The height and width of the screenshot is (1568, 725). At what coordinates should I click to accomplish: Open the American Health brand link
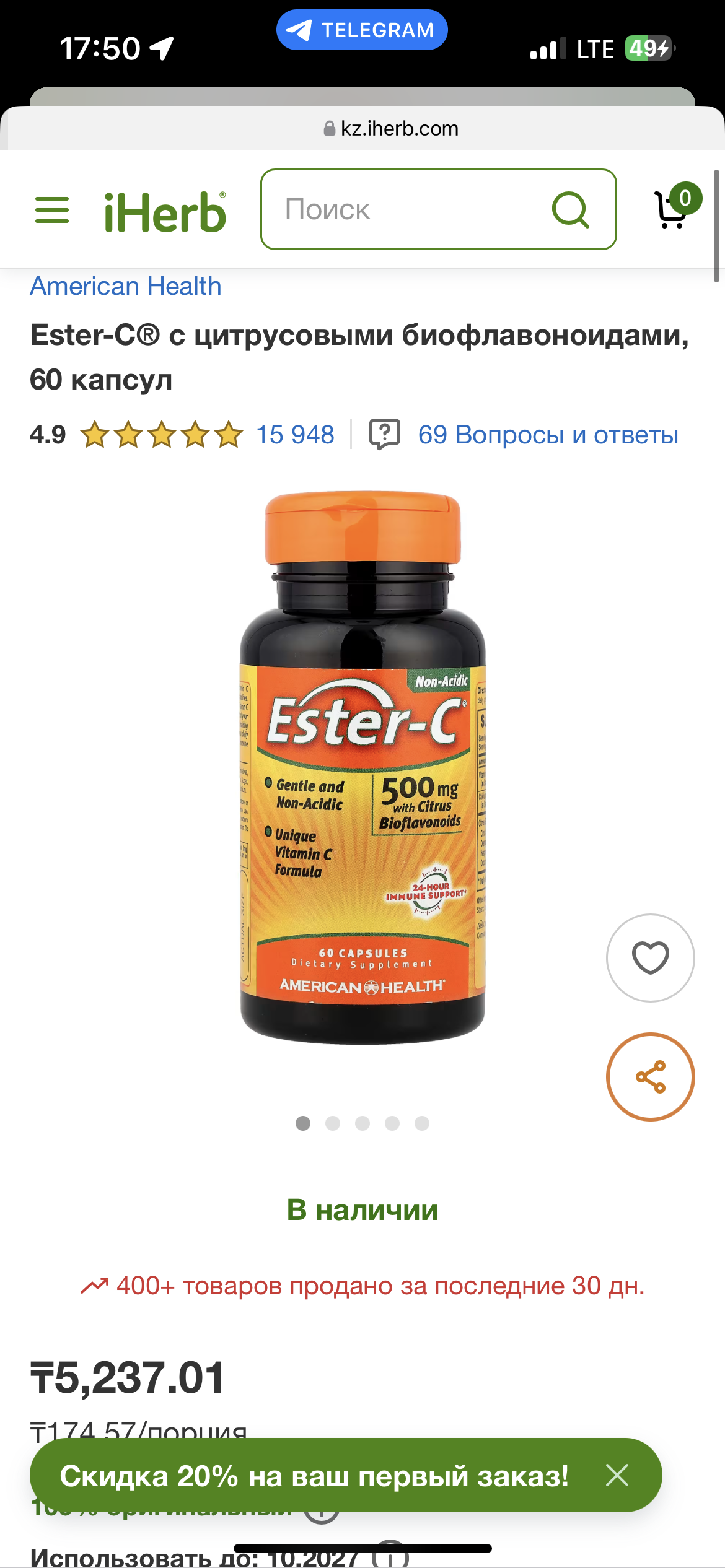pyautogui.click(x=126, y=286)
